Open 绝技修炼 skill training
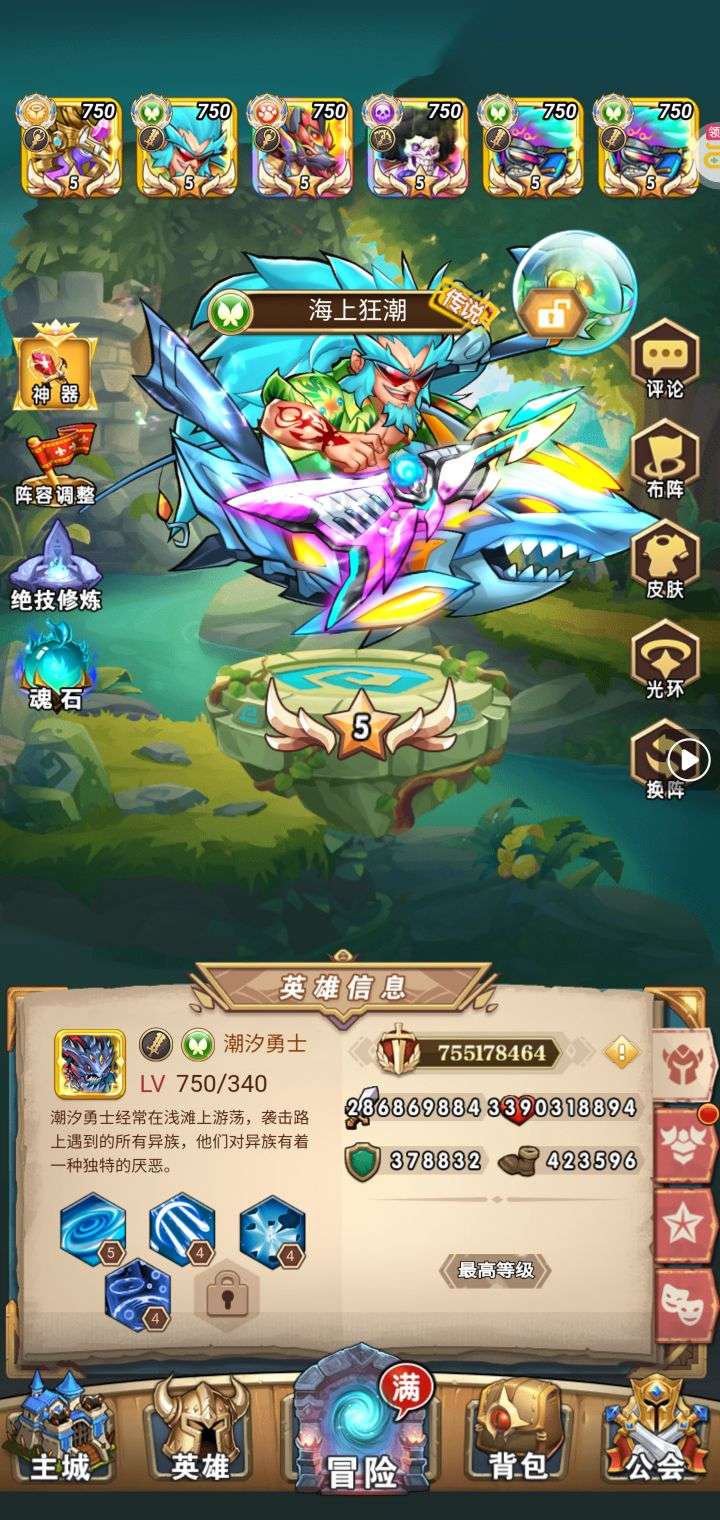Screen dimensions: 720x1520 [55, 565]
